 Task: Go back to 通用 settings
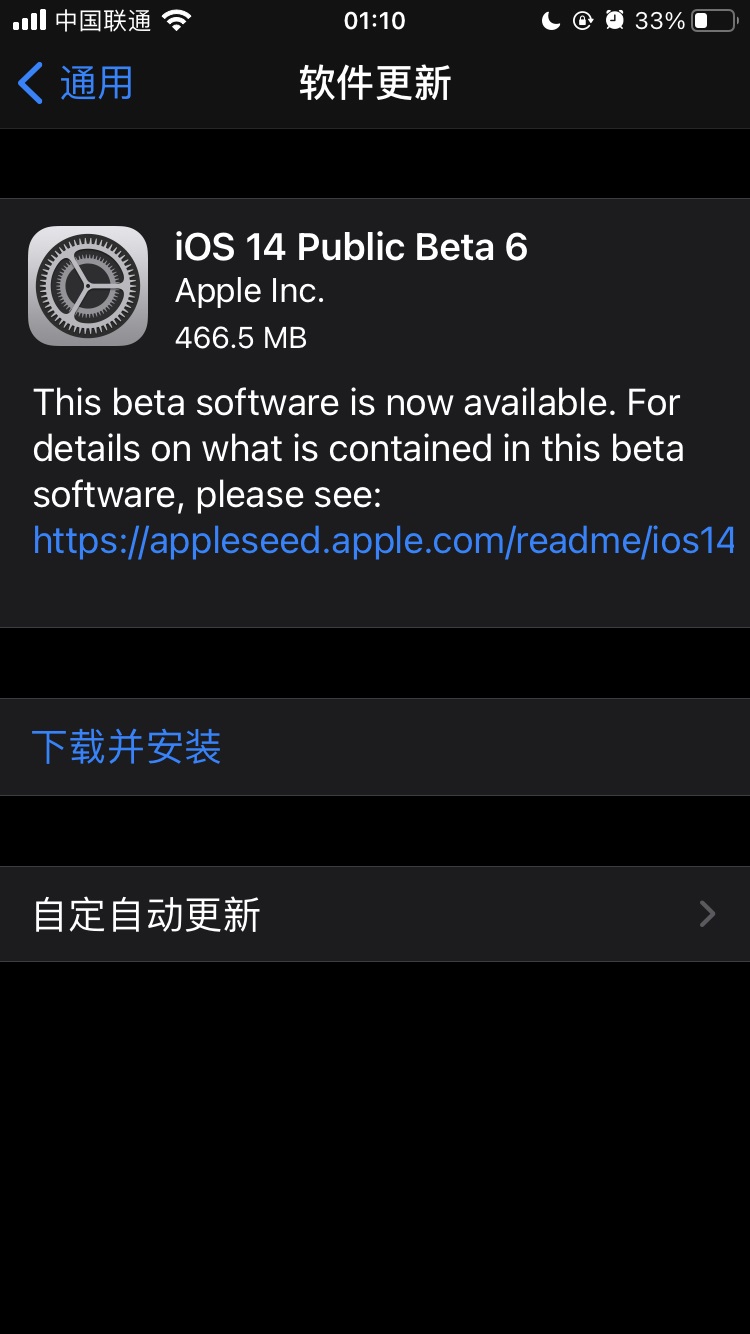75,83
